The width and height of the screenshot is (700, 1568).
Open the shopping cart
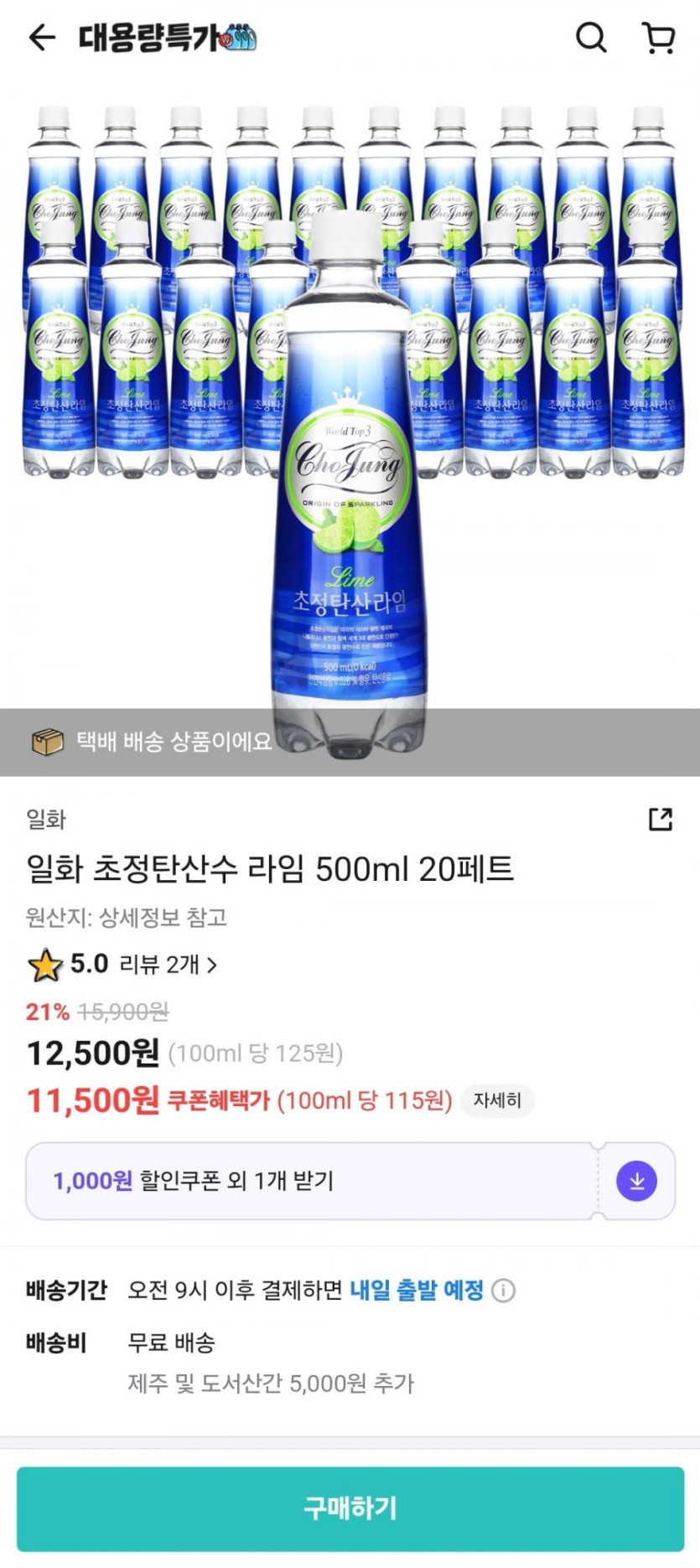(x=658, y=38)
